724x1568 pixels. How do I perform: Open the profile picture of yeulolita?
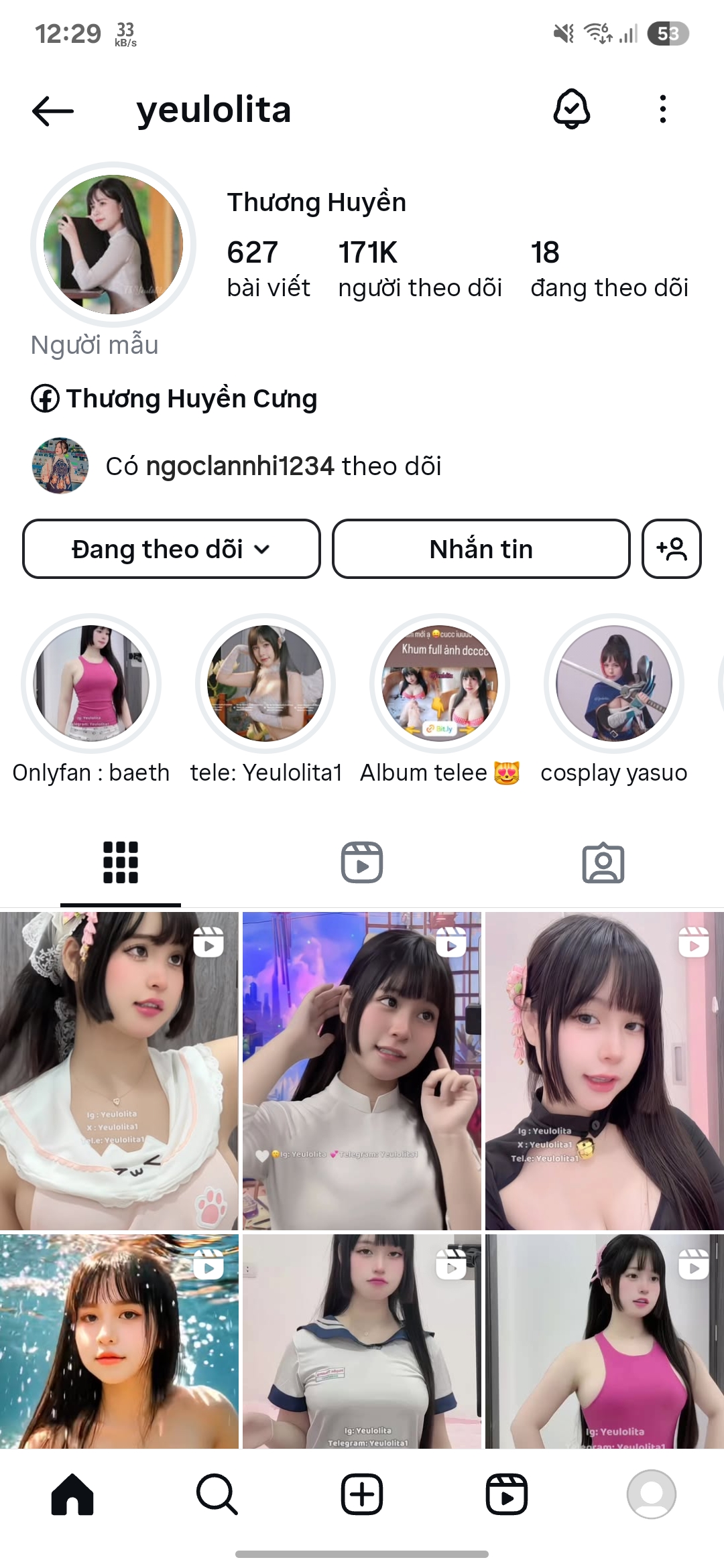point(113,245)
